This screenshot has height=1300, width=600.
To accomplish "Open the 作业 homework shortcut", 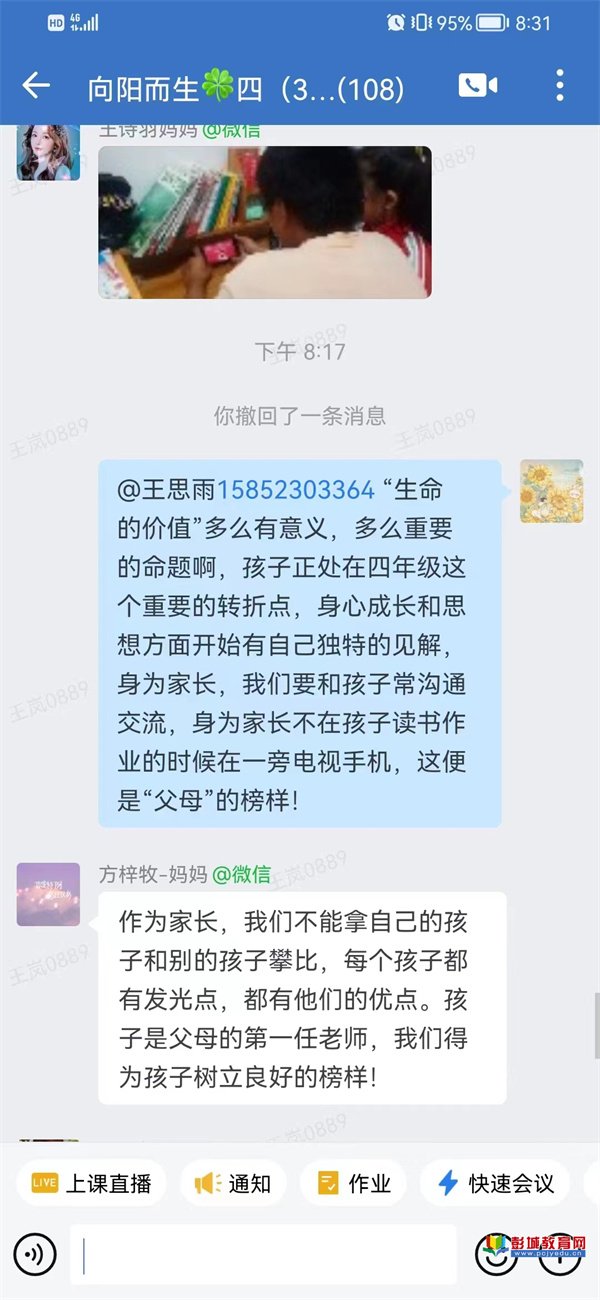I will click(353, 1184).
